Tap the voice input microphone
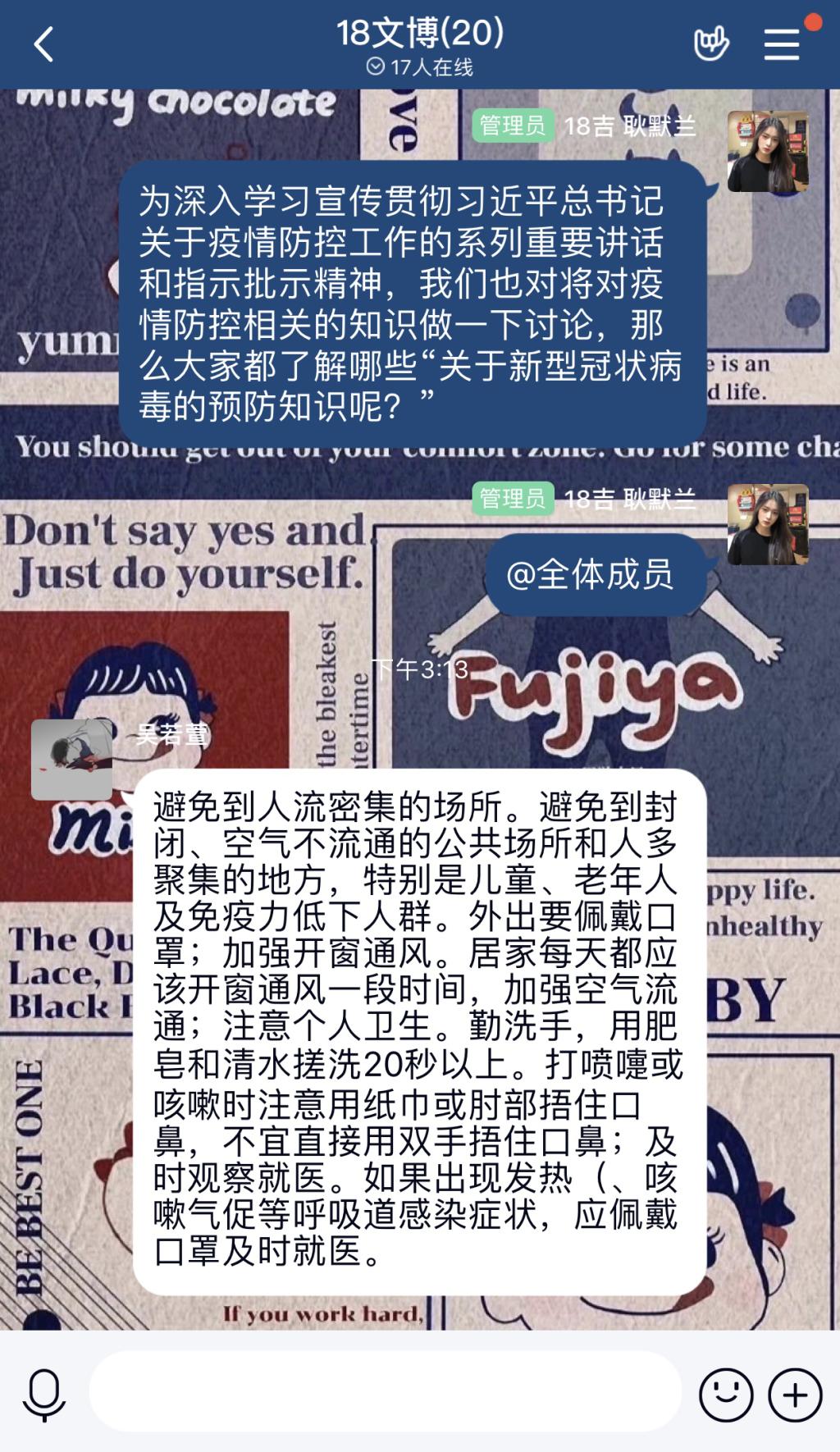Viewport: 840px width, 1452px height. coord(44,1395)
